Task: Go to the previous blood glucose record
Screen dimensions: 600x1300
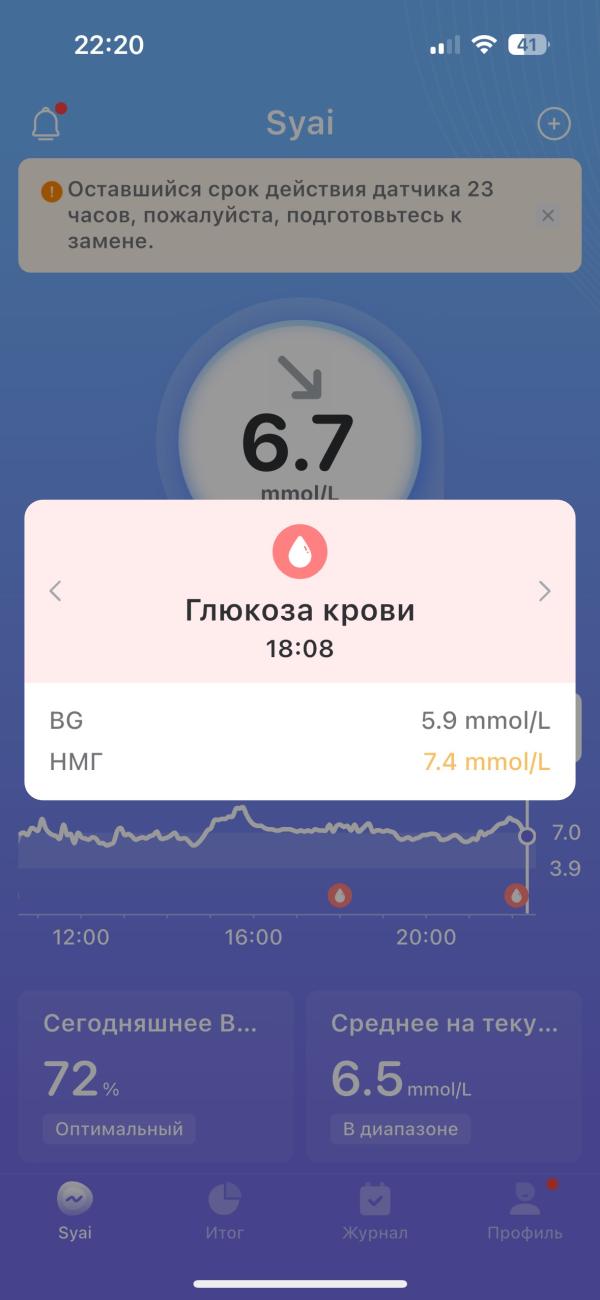Action: click(x=56, y=591)
